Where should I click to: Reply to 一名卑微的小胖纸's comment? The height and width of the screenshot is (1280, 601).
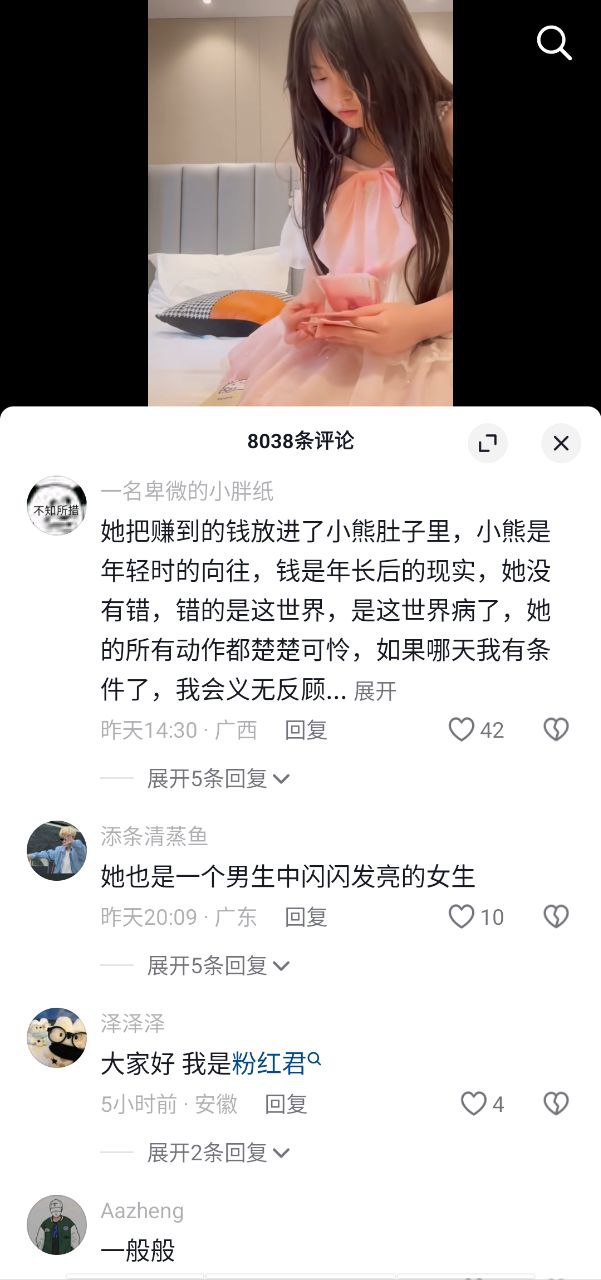pos(306,730)
